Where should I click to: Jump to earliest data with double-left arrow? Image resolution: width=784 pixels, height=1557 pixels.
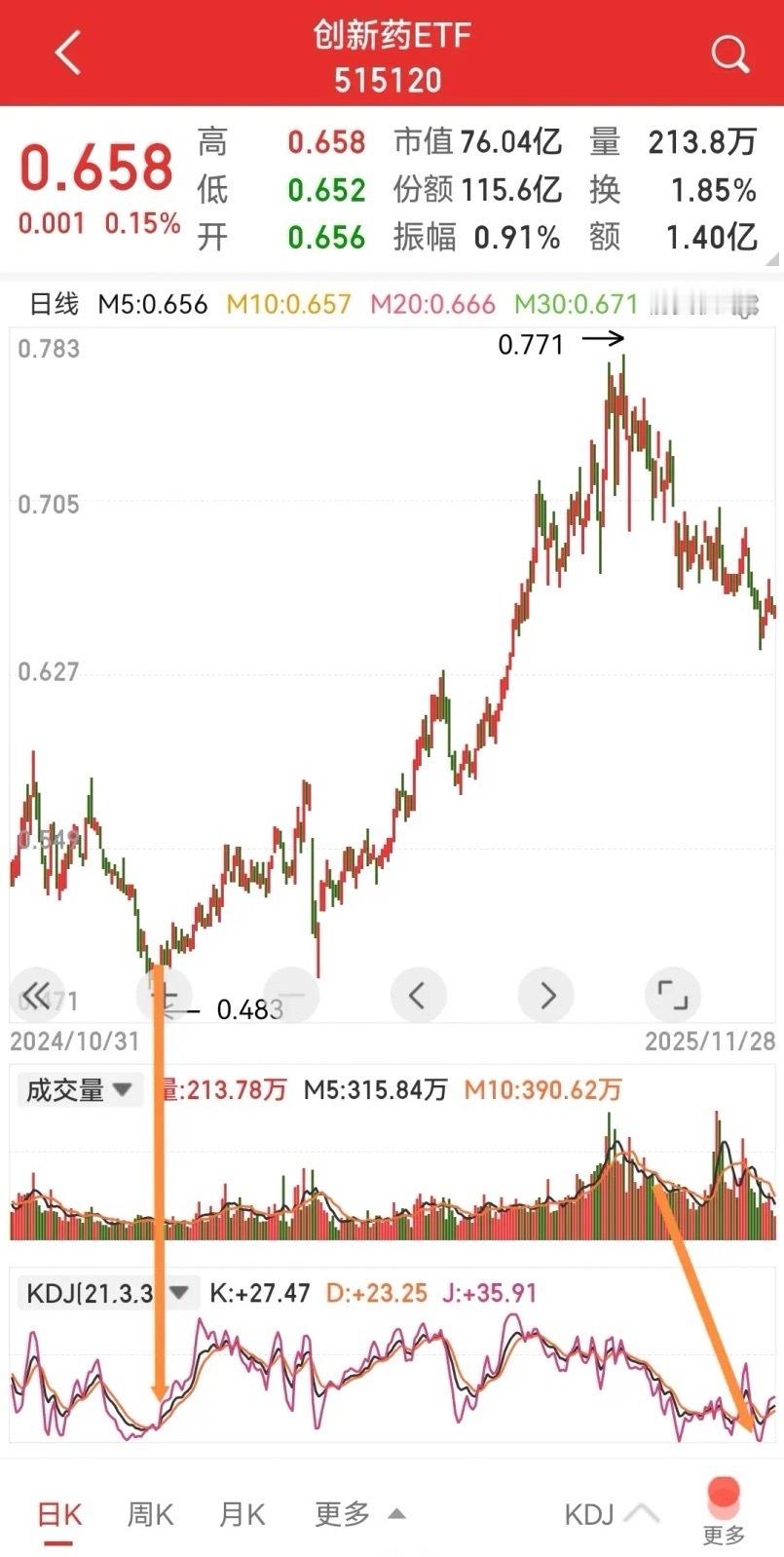tap(37, 996)
